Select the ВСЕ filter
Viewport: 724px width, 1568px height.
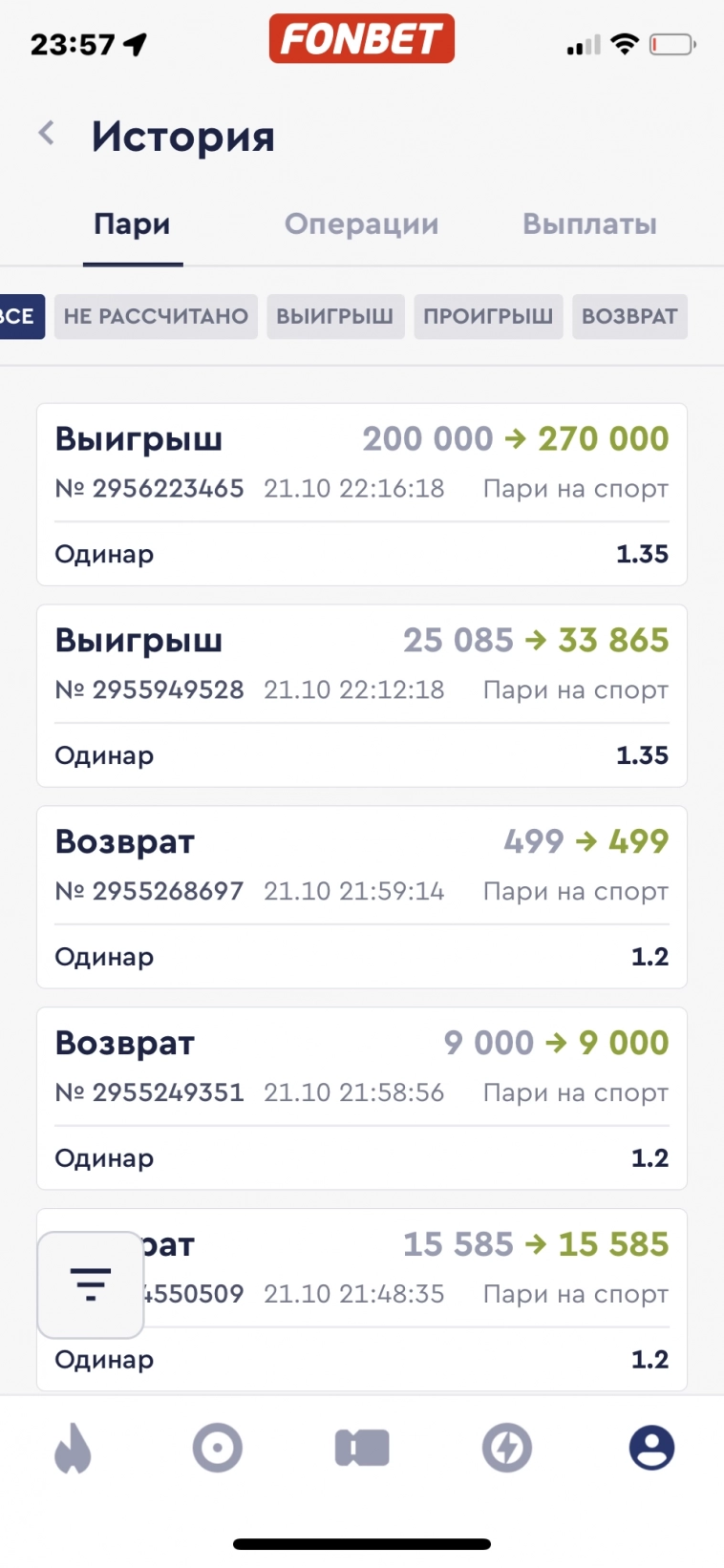[19, 316]
